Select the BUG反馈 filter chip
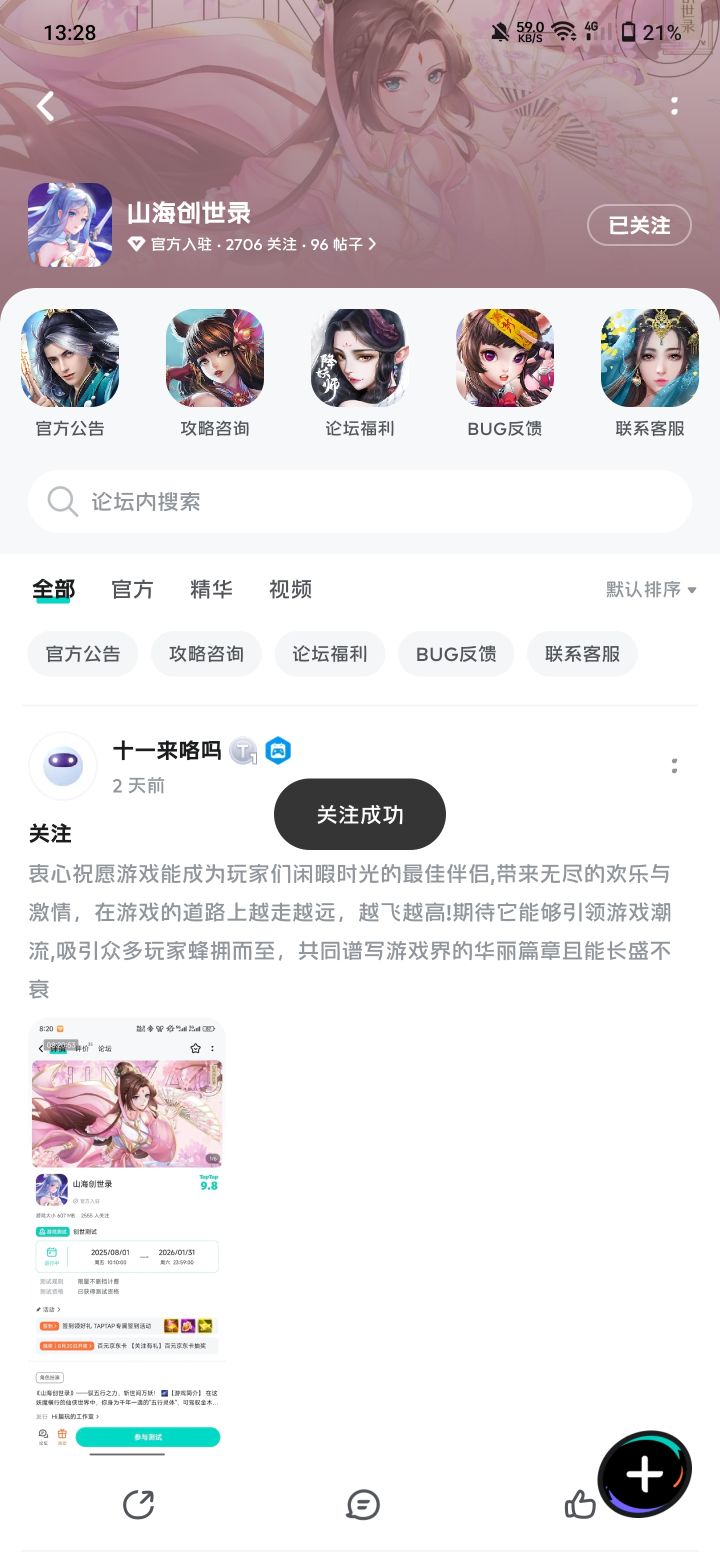The width and height of the screenshot is (720, 1560). 456,654
